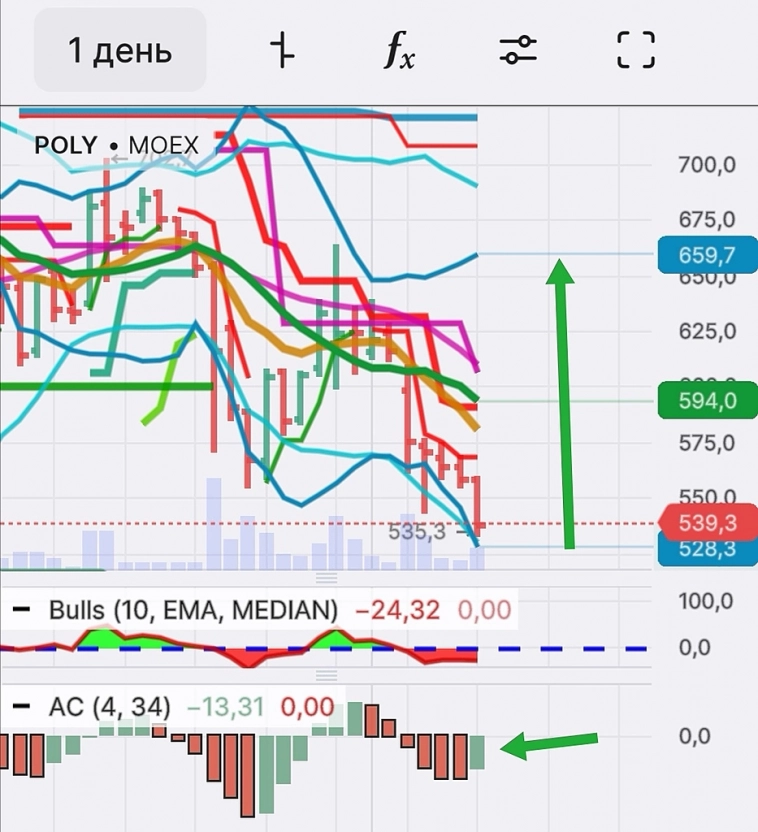The image size is (758, 832).
Task: Open chart settings sliders icon
Action: (518, 51)
